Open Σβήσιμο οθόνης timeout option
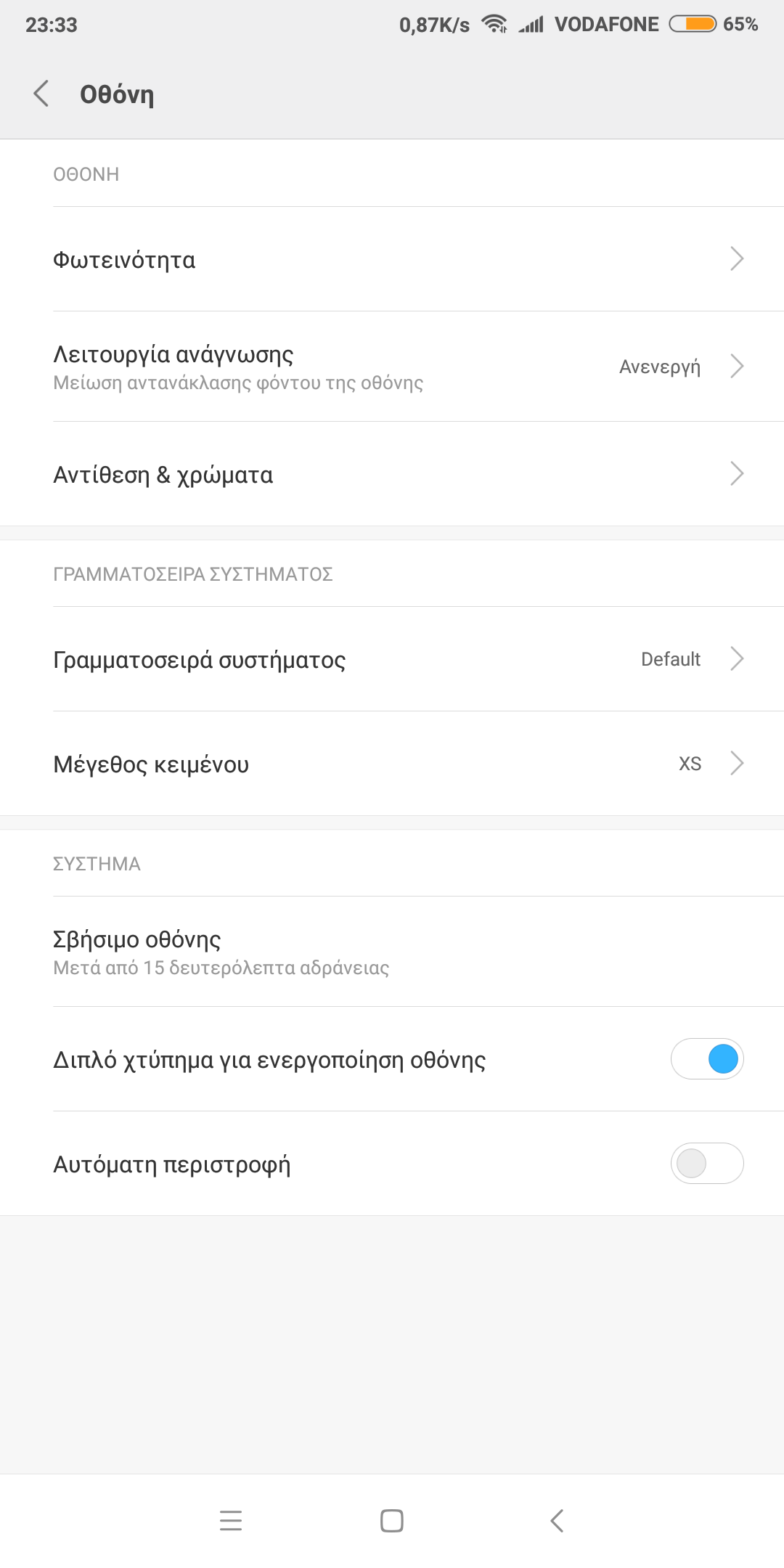 click(392, 952)
